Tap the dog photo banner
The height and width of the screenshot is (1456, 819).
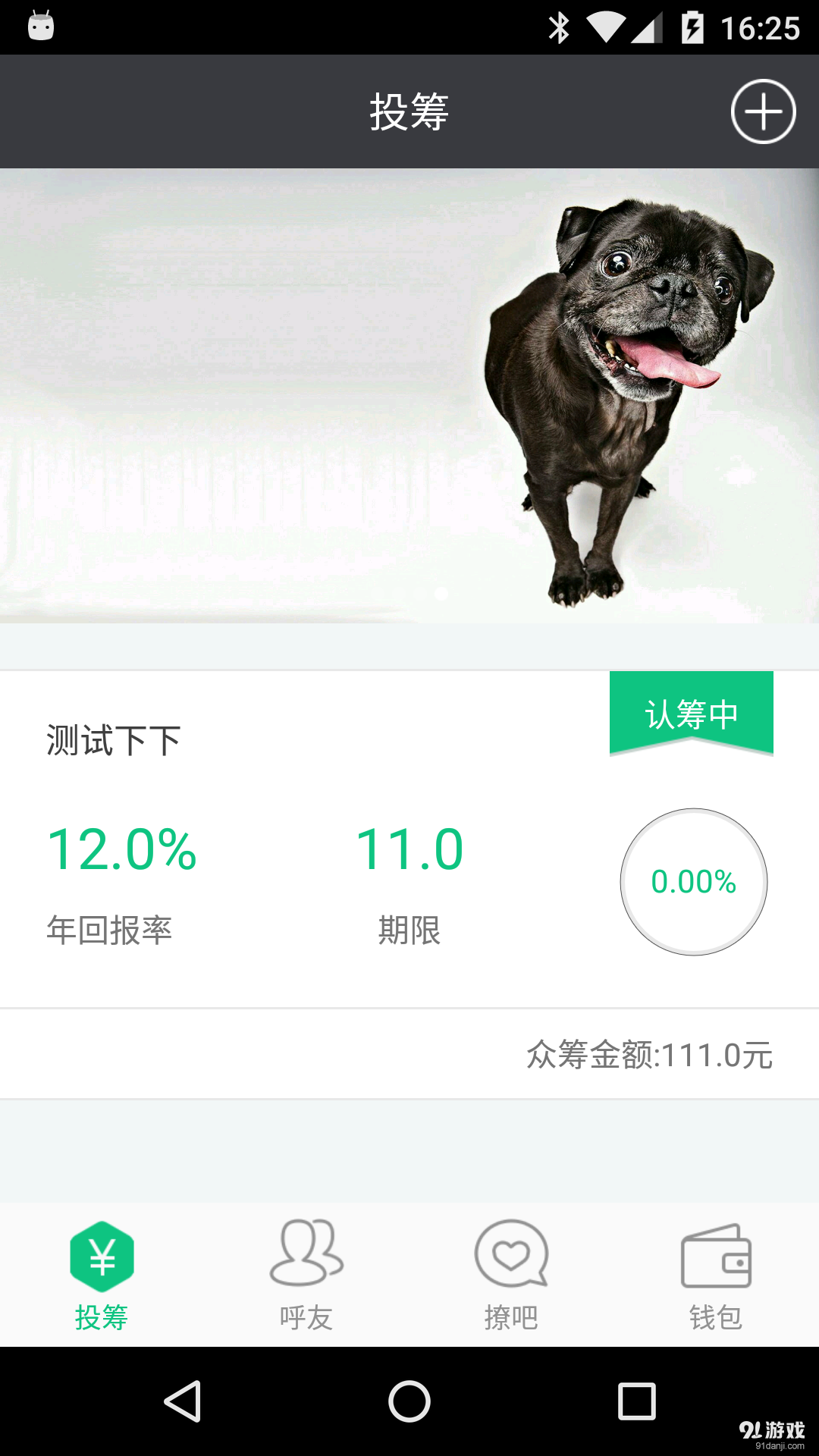(409, 394)
